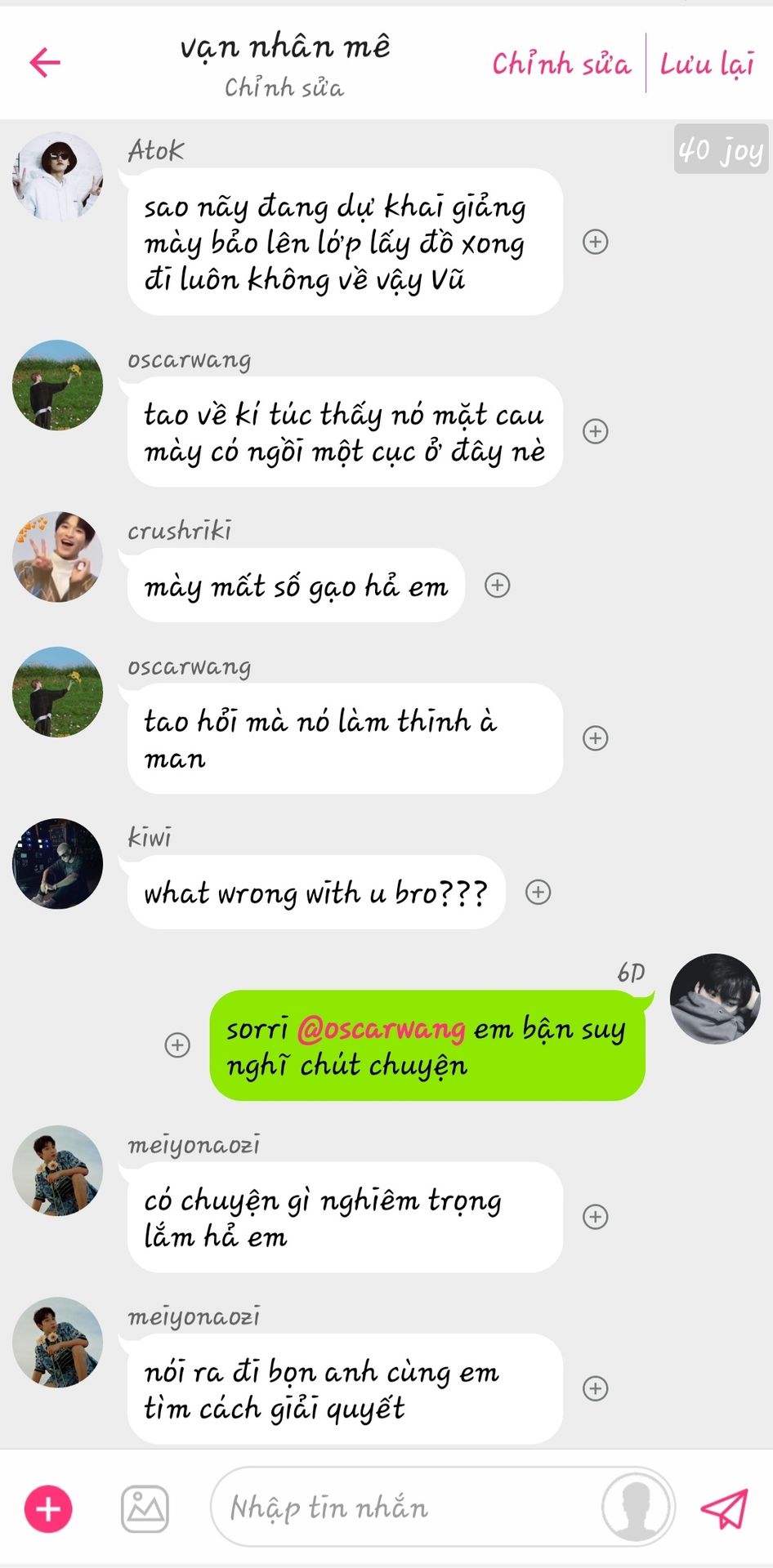Open the pink add button at the bottom
This screenshot has width=773, height=1568.
[48, 1508]
